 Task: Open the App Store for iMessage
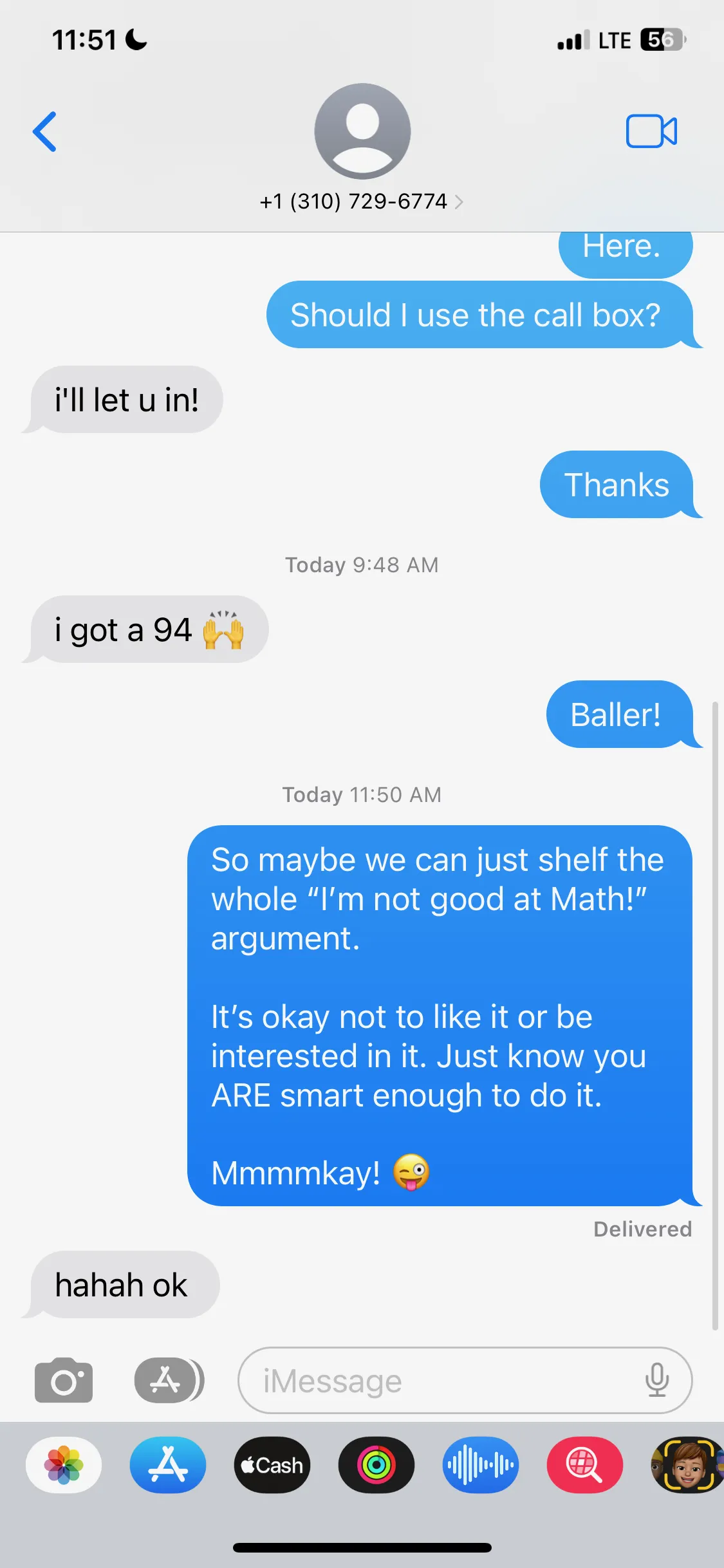pyautogui.click(x=168, y=1465)
